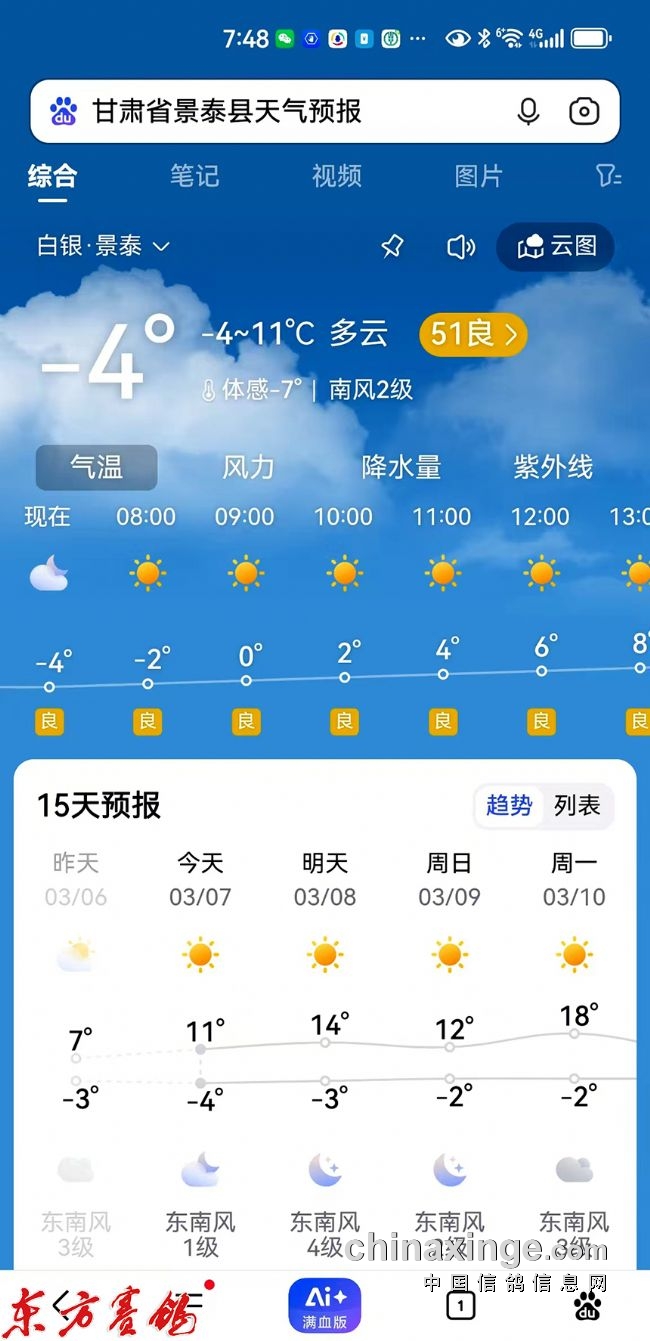This screenshot has height=1341, width=650.
Task: Switch 15天预报 to 列表 view
Action: pos(577,805)
